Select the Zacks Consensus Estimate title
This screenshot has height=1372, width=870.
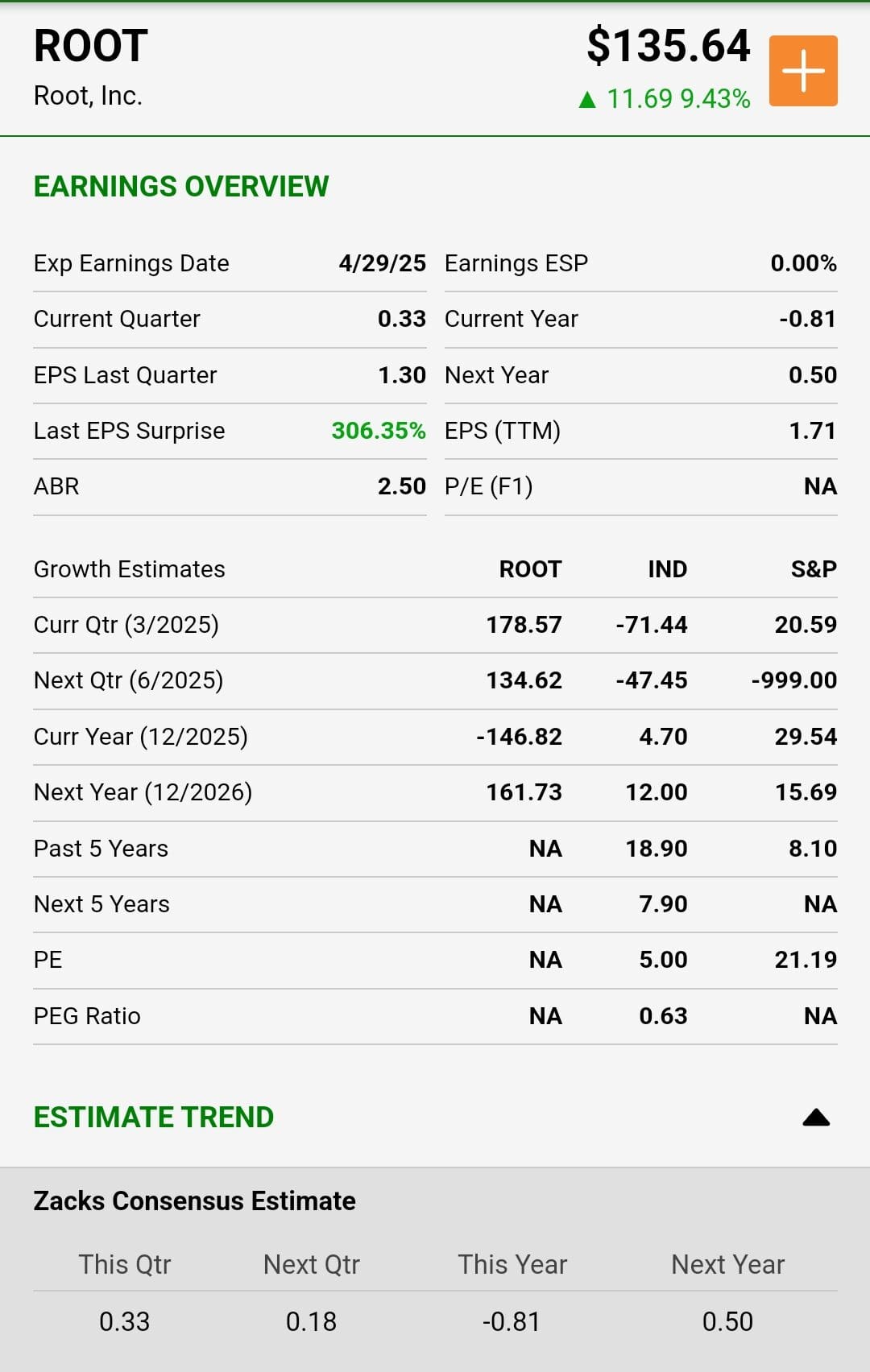193,1200
